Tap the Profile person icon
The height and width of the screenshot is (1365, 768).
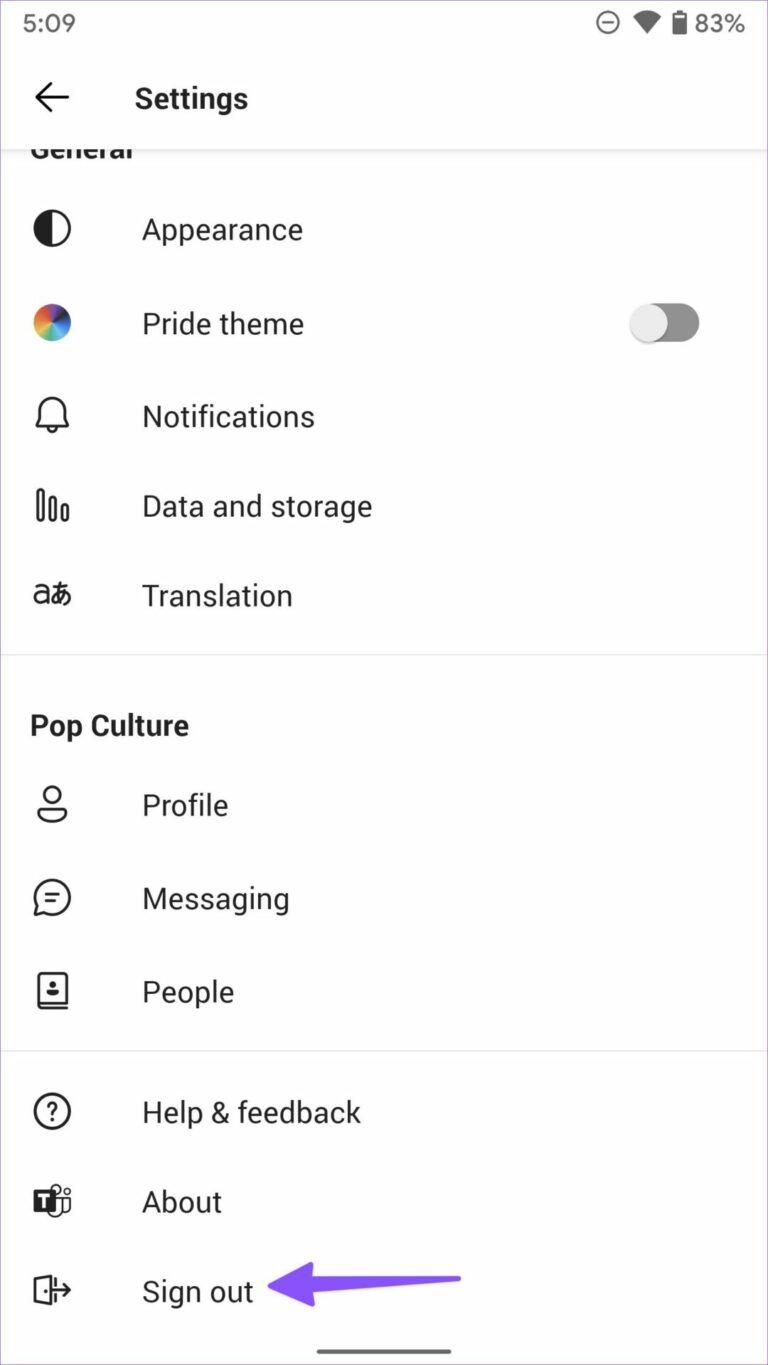coord(51,804)
